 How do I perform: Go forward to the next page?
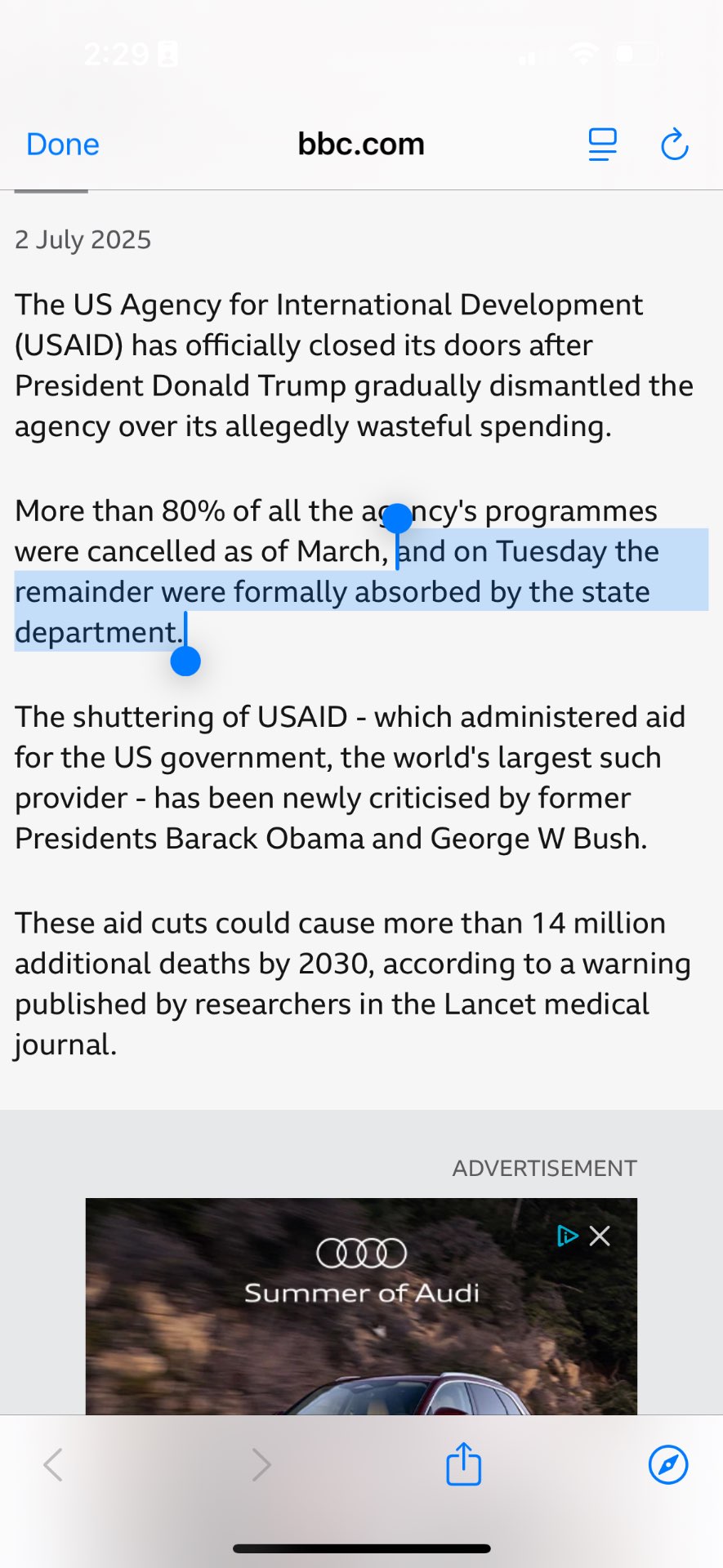pyautogui.click(x=261, y=1464)
